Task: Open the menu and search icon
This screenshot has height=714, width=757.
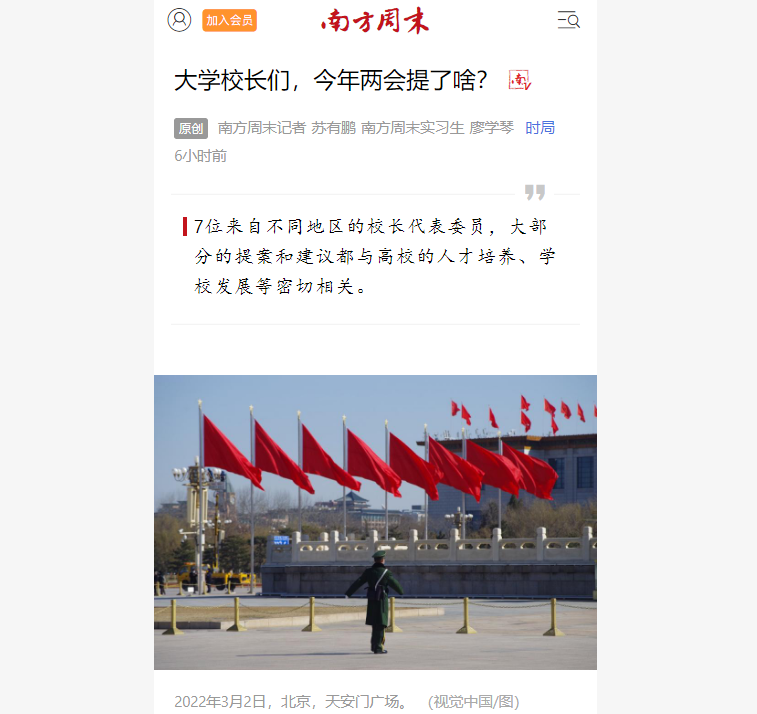Action: click(x=568, y=20)
